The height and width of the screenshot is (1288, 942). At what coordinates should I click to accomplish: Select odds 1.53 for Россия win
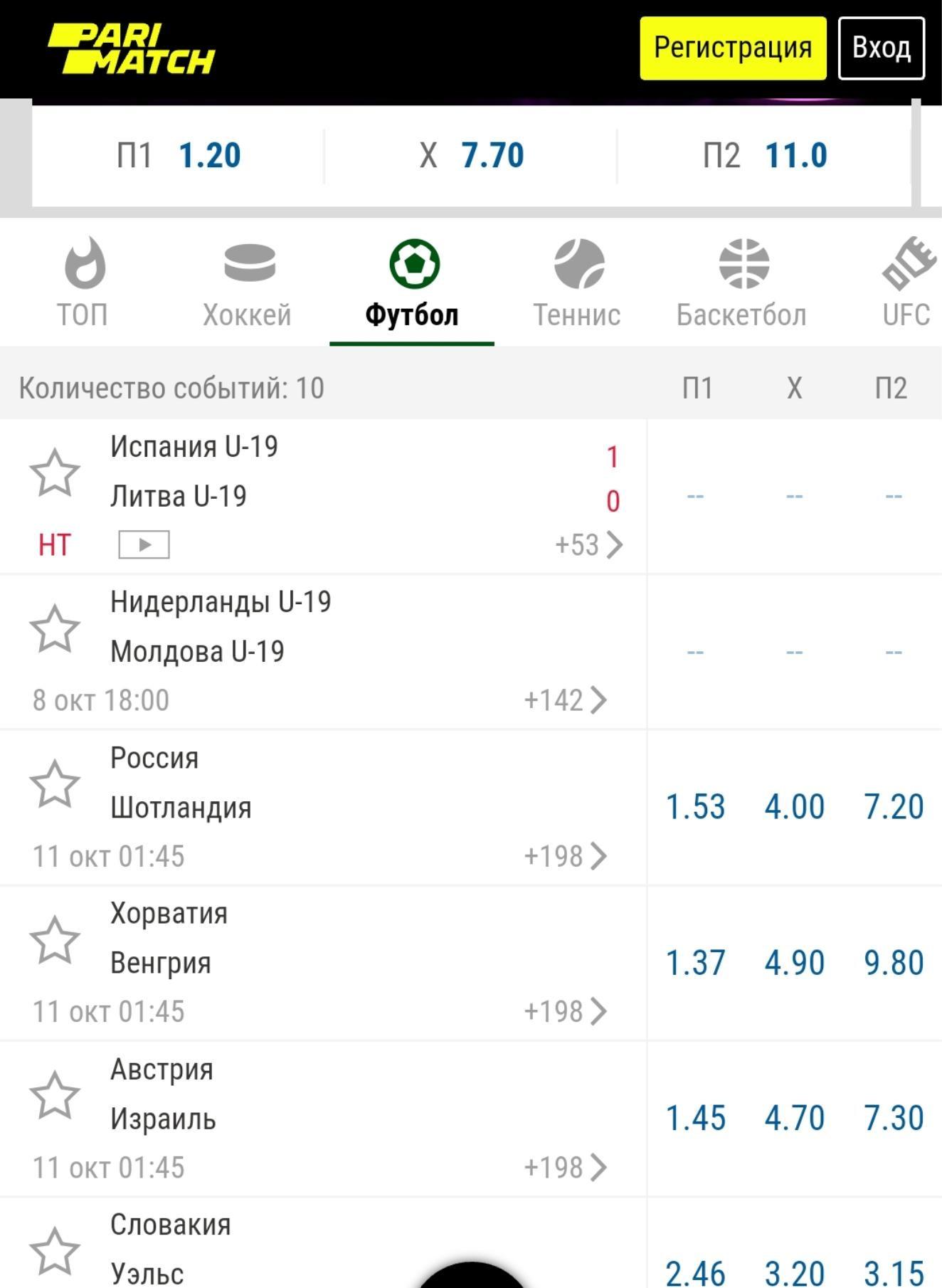[x=694, y=807]
